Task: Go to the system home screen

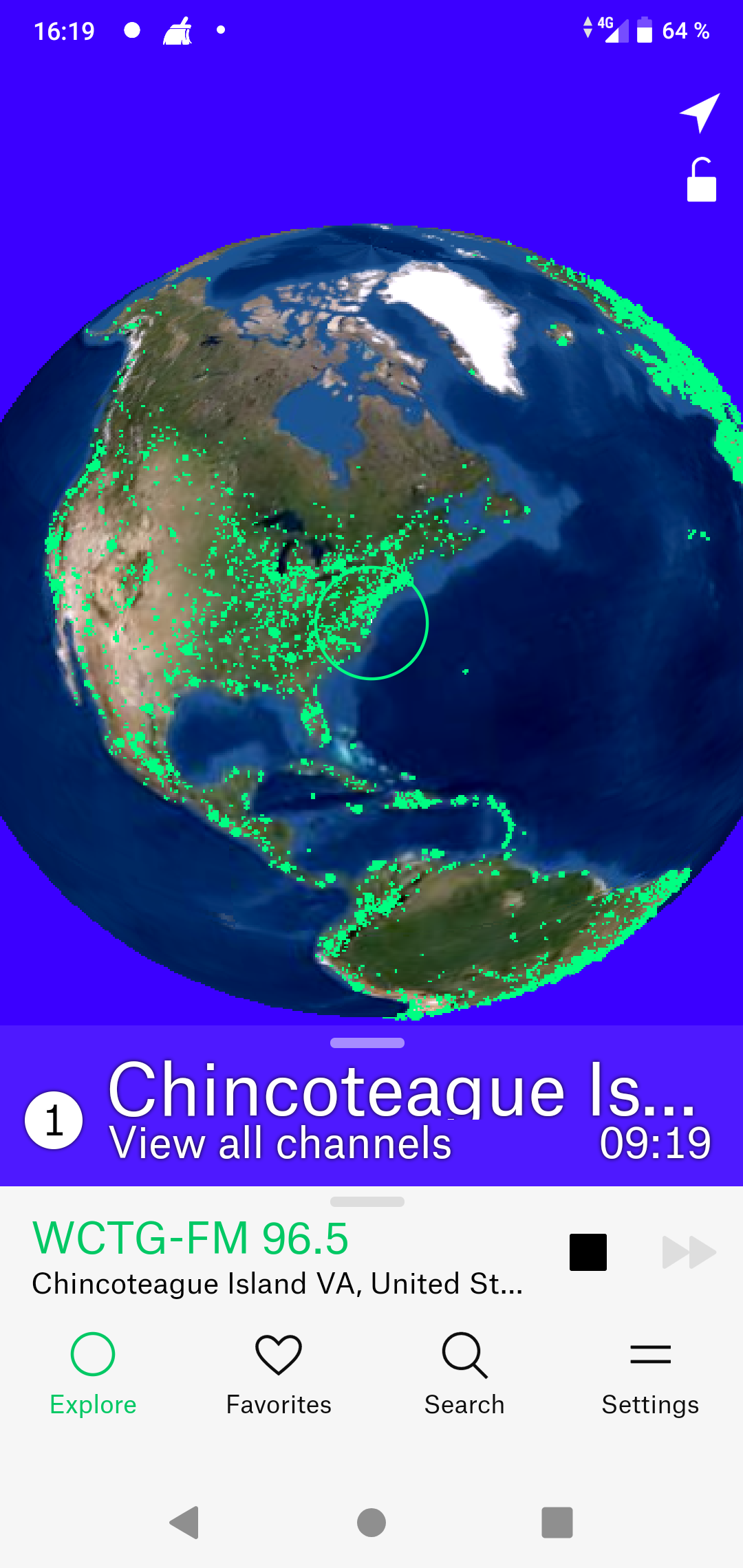Action: [x=371, y=1522]
